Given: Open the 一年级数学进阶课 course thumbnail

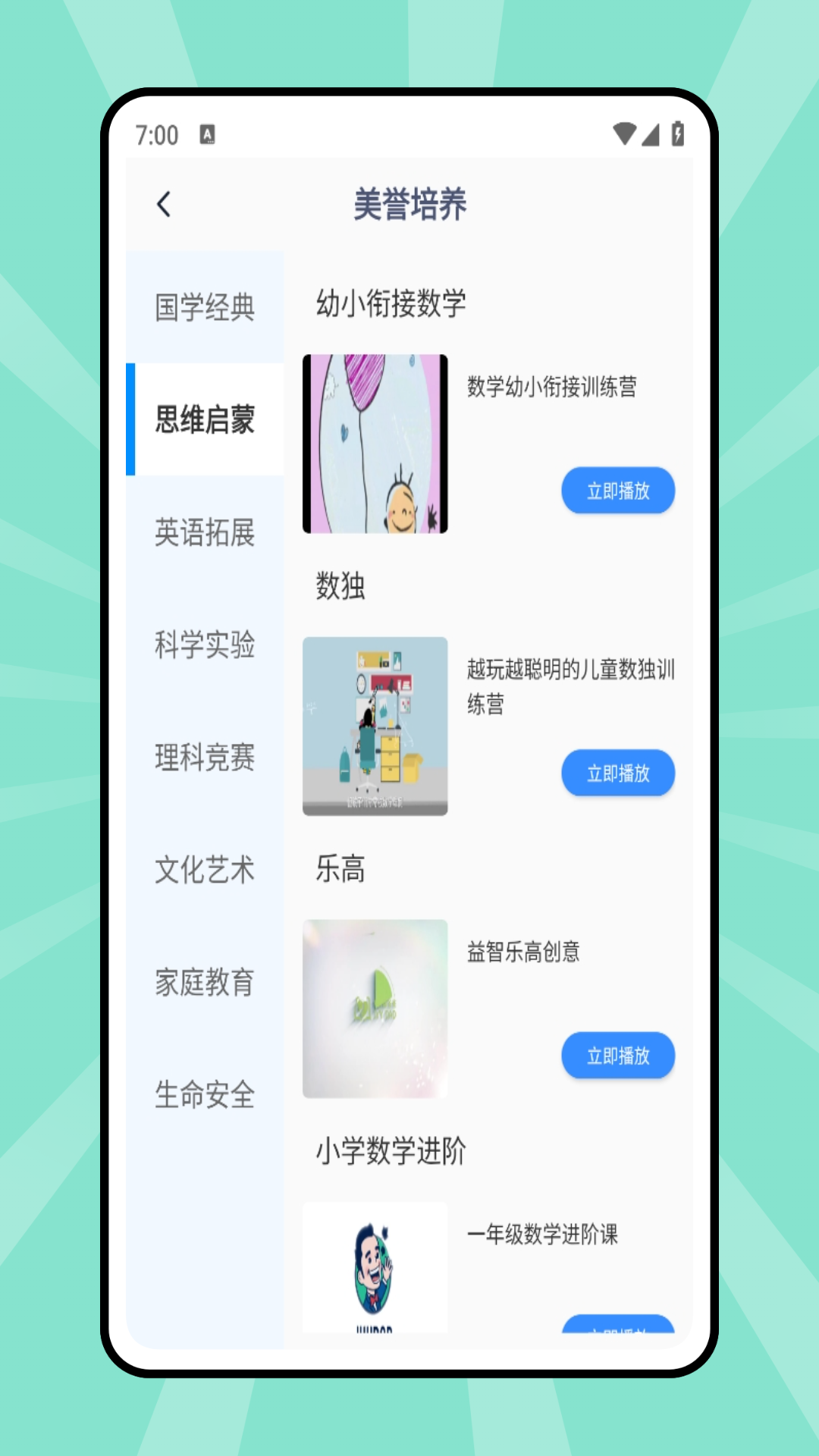Looking at the screenshot, I should coord(375,1266).
